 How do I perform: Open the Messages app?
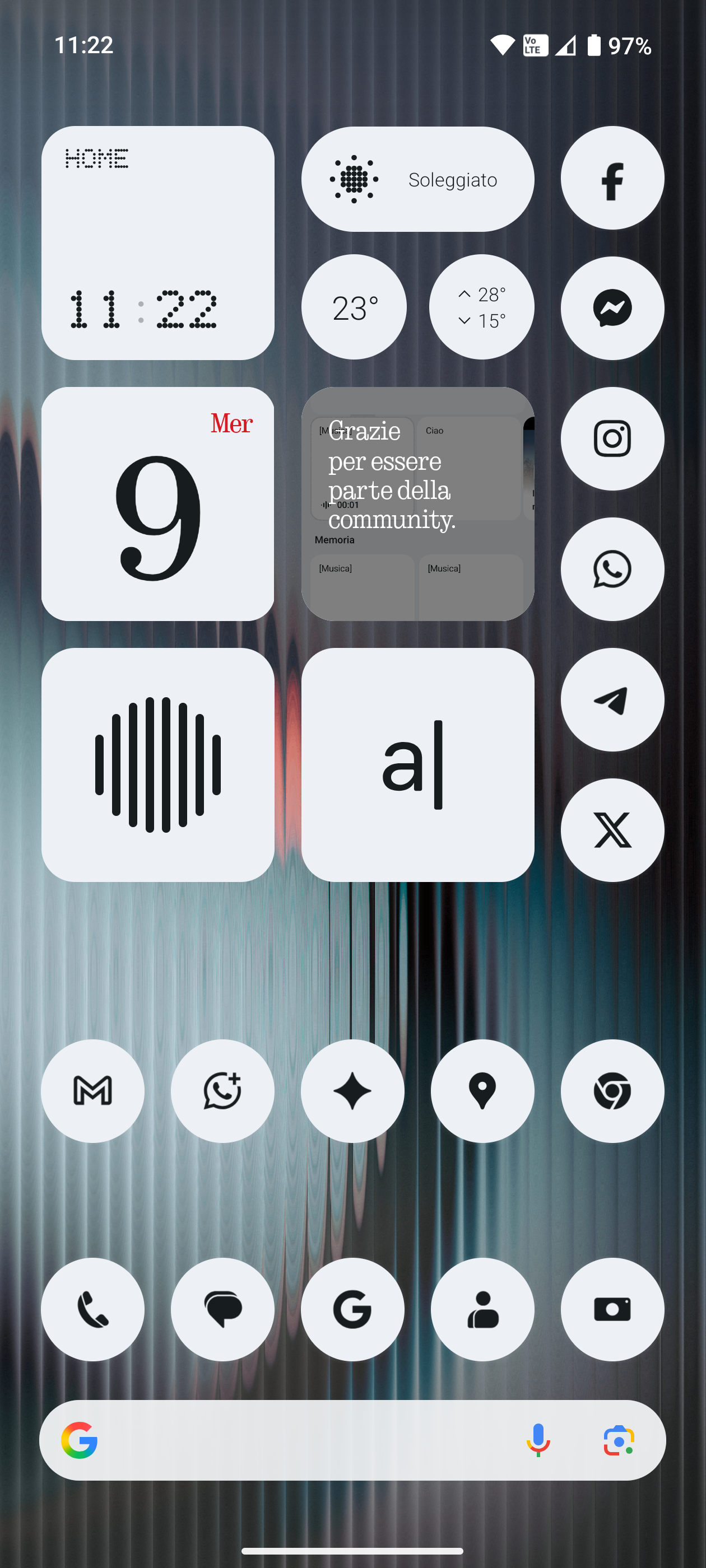point(222,1309)
